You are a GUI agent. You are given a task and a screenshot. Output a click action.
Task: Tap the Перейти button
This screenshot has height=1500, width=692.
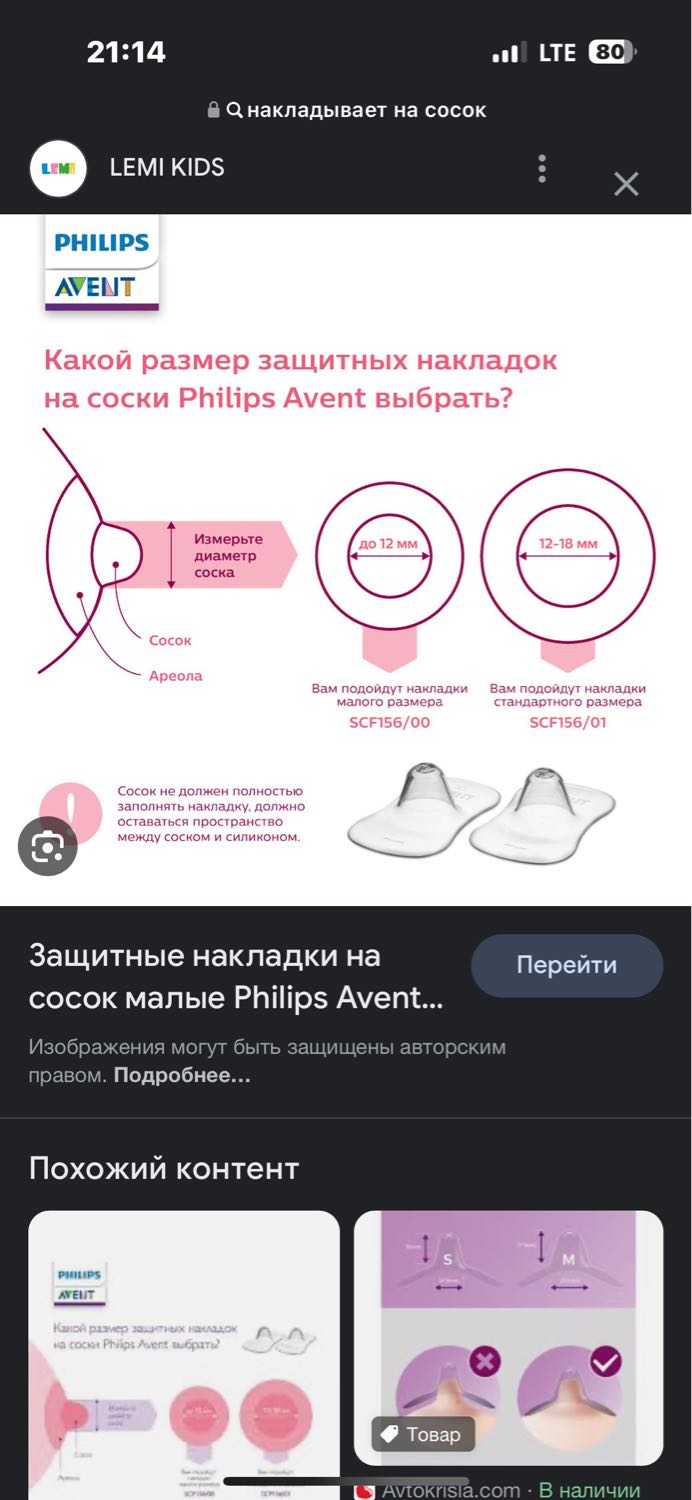567,965
